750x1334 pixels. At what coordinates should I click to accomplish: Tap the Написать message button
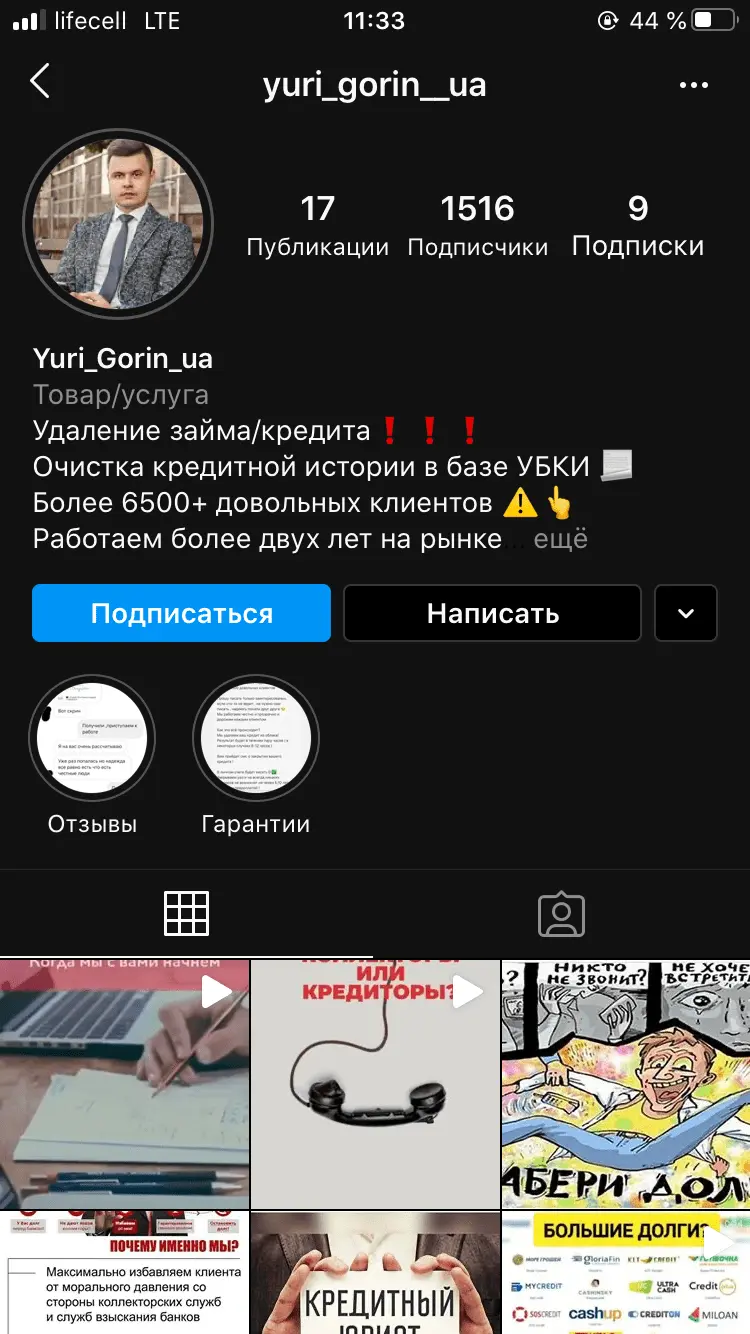492,613
